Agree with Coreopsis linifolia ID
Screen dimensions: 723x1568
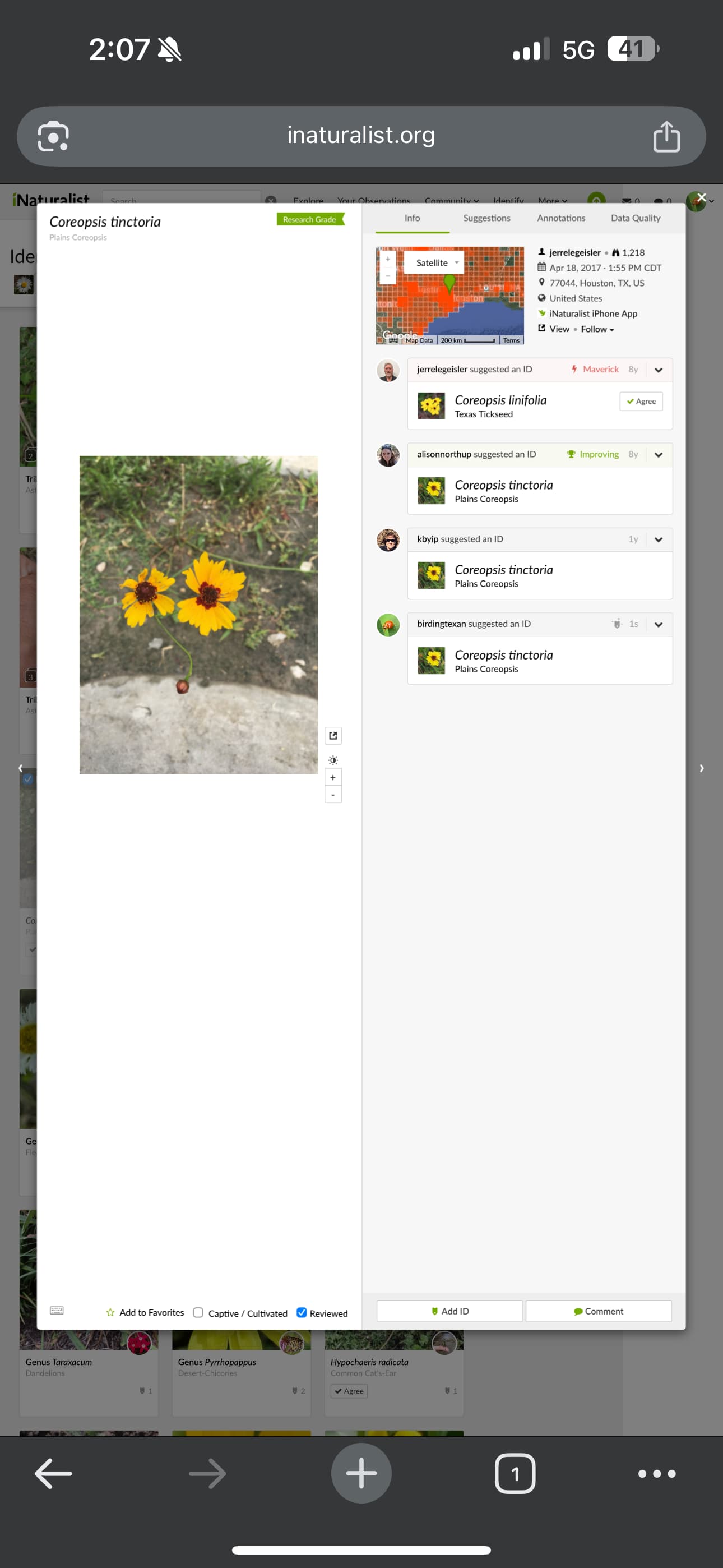coord(641,401)
